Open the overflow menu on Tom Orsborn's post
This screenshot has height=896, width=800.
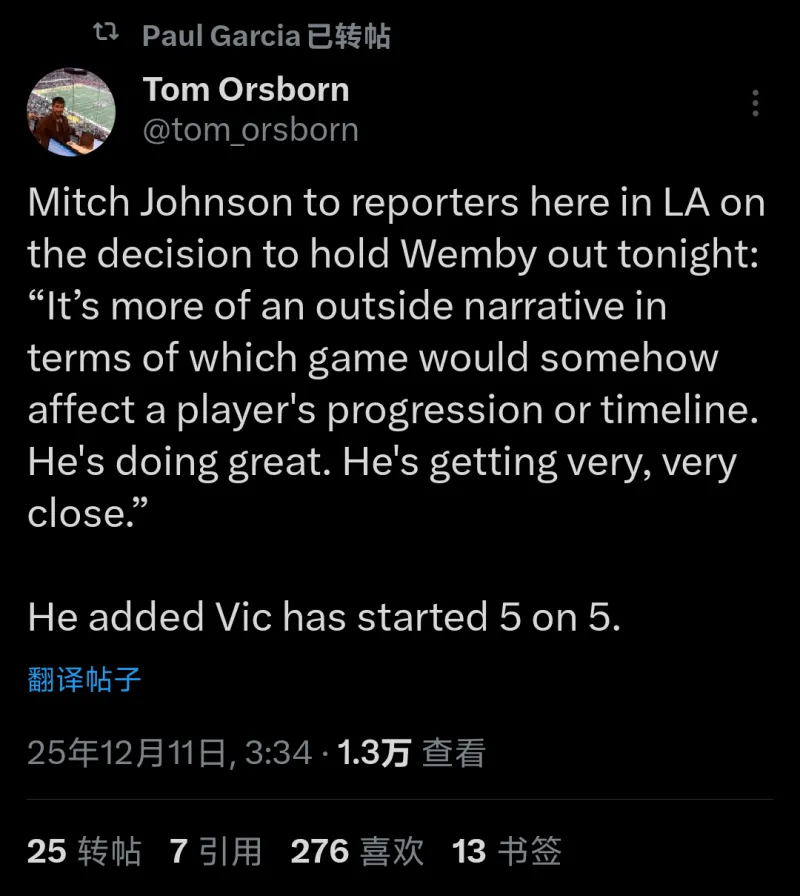tap(755, 104)
